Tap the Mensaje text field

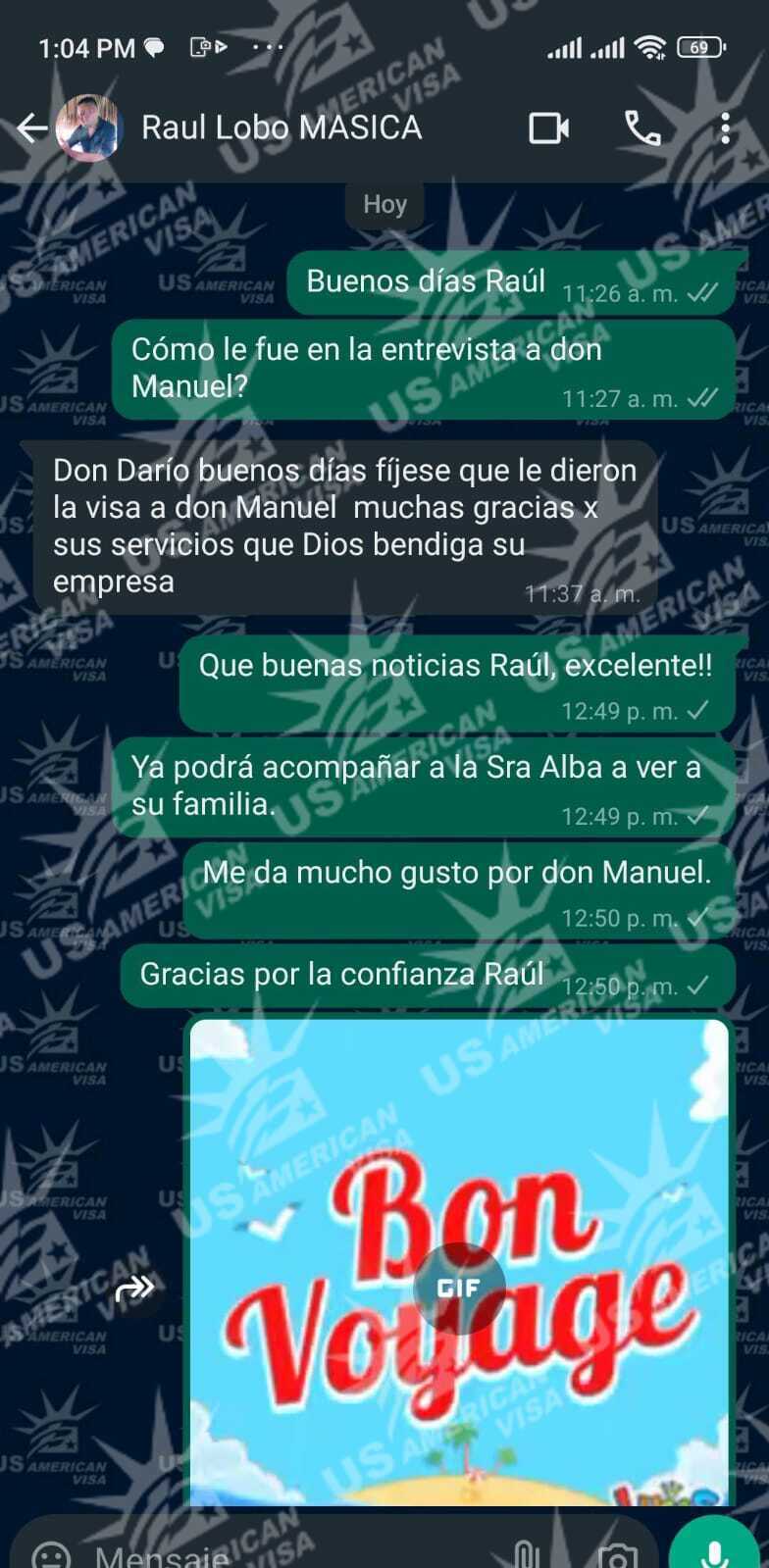click(x=294, y=1555)
